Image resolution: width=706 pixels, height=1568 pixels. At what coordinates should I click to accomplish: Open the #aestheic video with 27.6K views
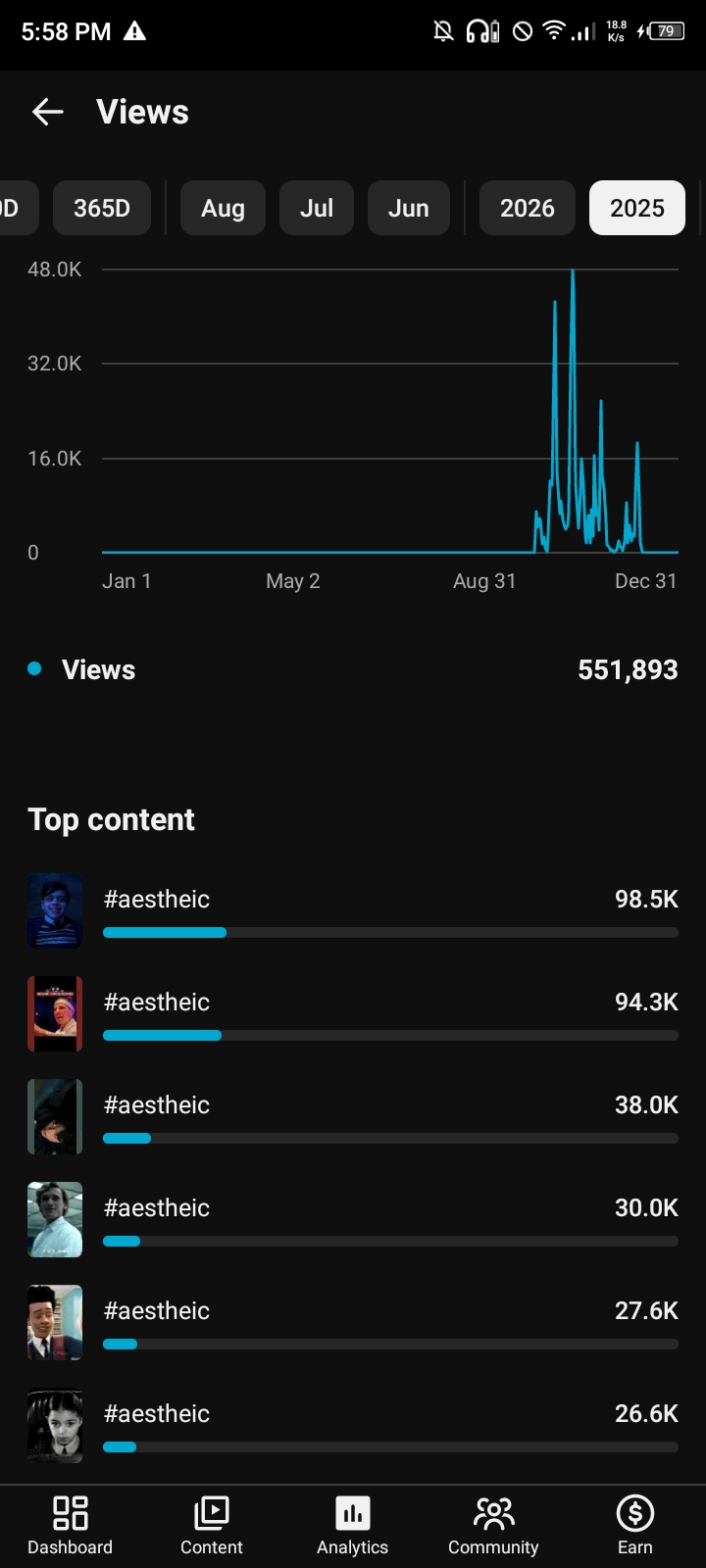tap(353, 1322)
